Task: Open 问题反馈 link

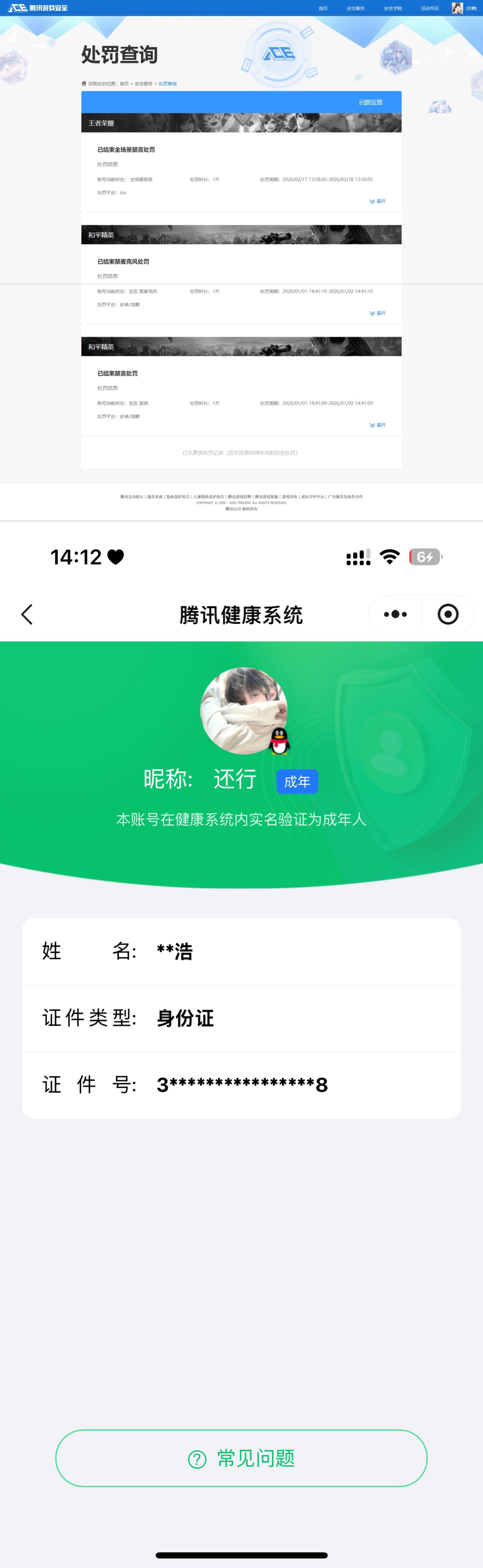Action: coord(371,102)
